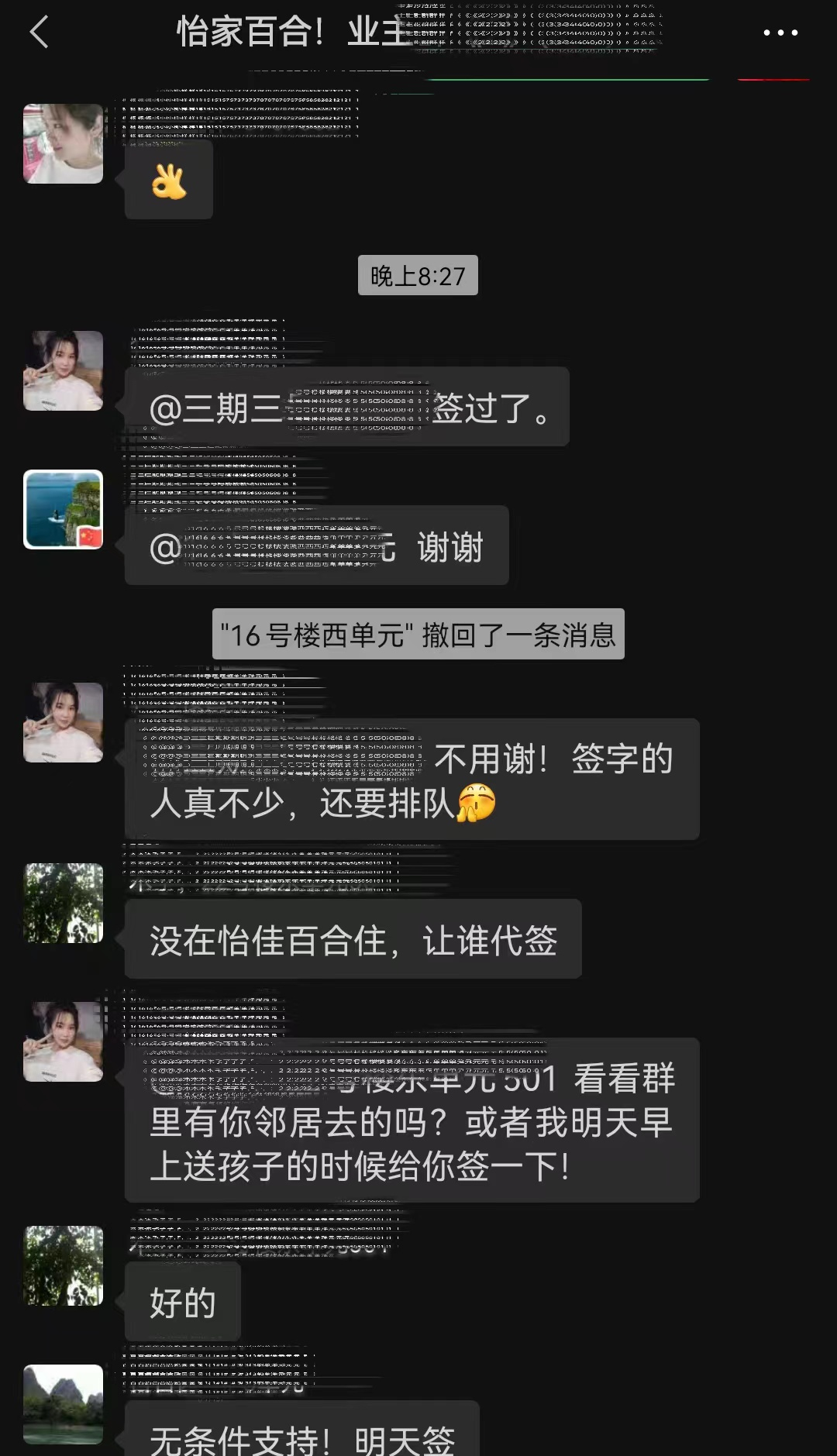Open avatar next to the 好的 message

point(63,1265)
